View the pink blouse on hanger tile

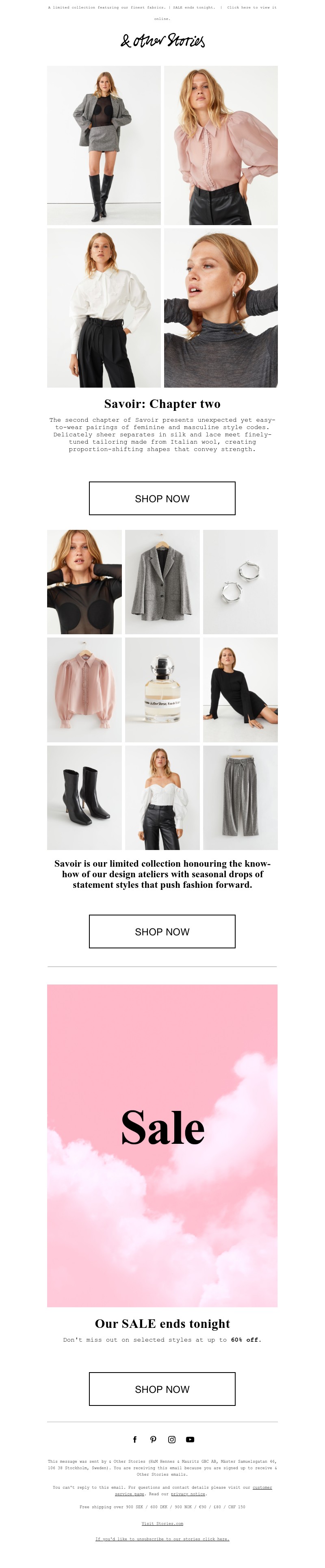(x=84, y=690)
